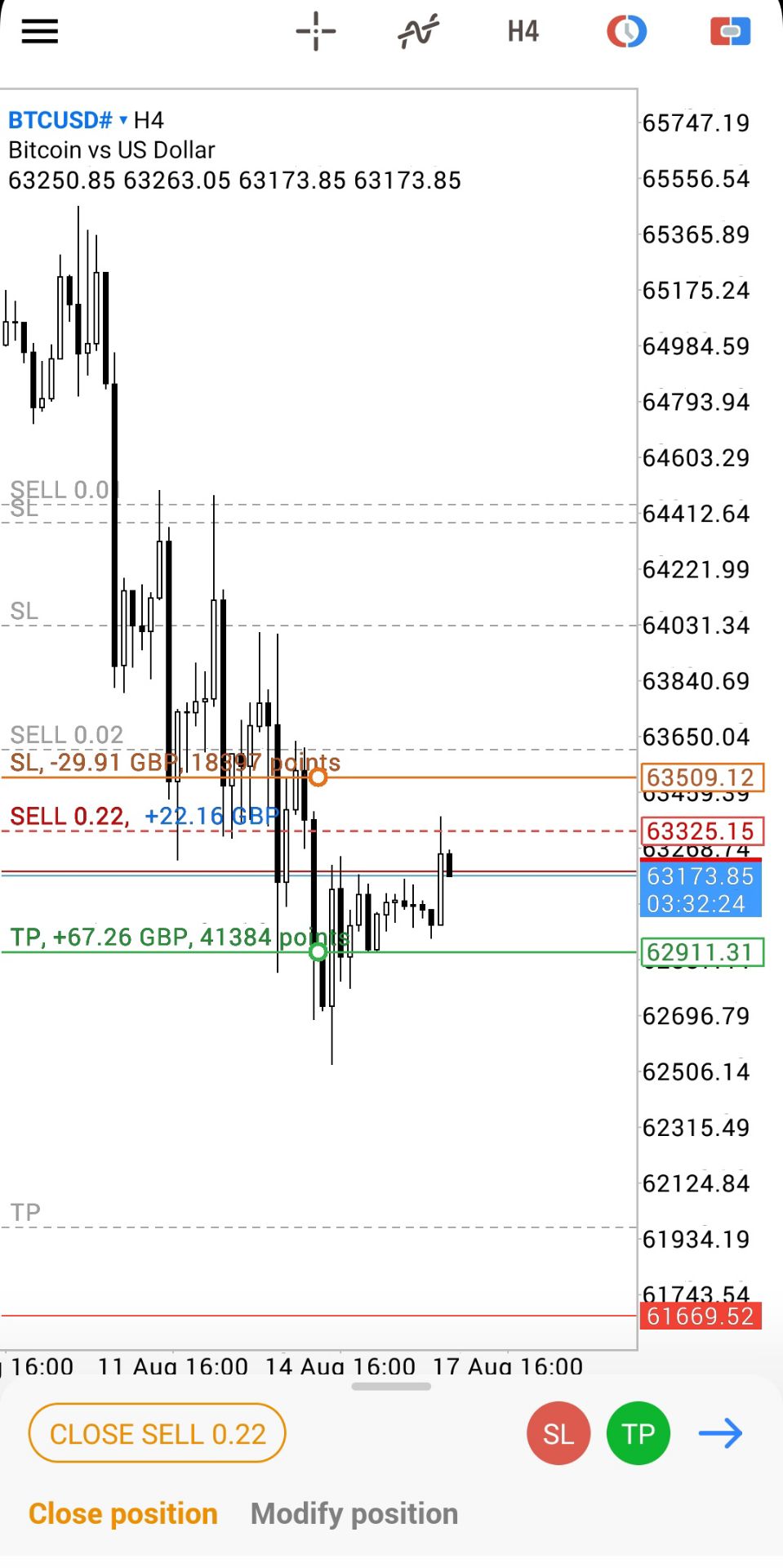Tap CLOSE SELL 0.22 button
The width and height of the screenshot is (783, 1568).
pos(158,1433)
